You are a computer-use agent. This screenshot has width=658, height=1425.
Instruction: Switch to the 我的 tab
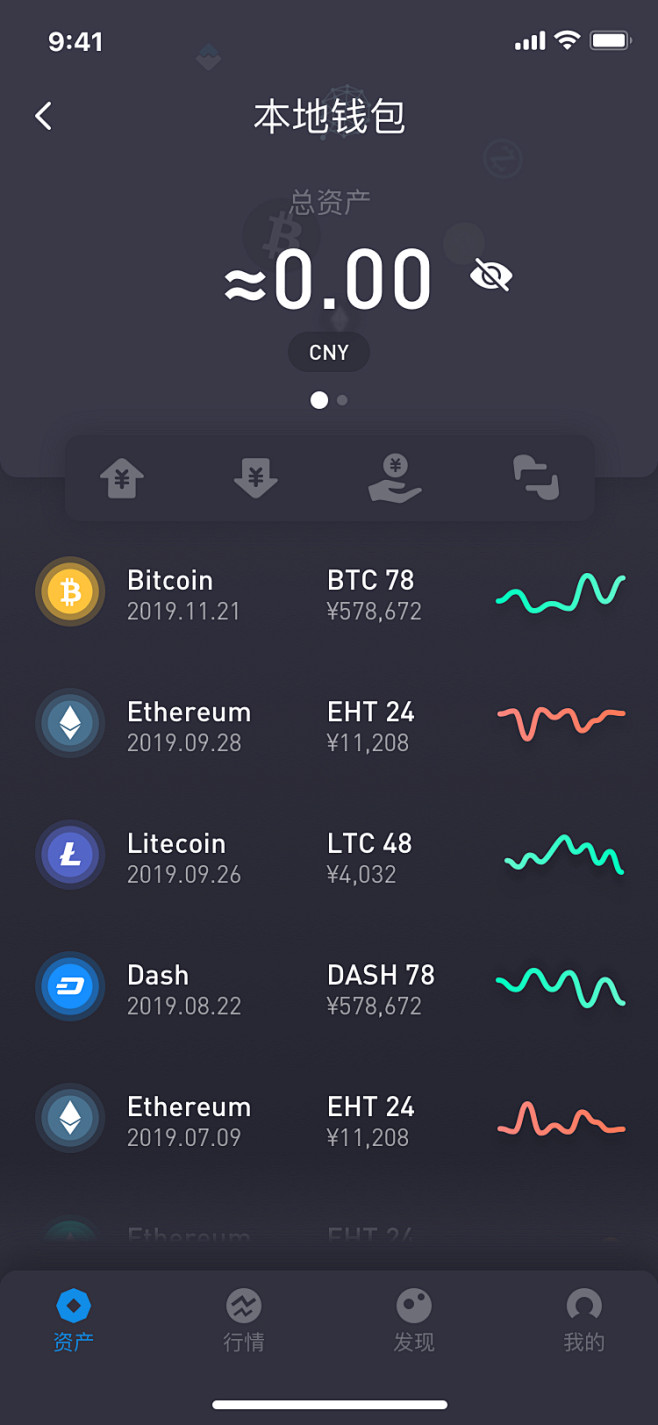[x=584, y=1320]
